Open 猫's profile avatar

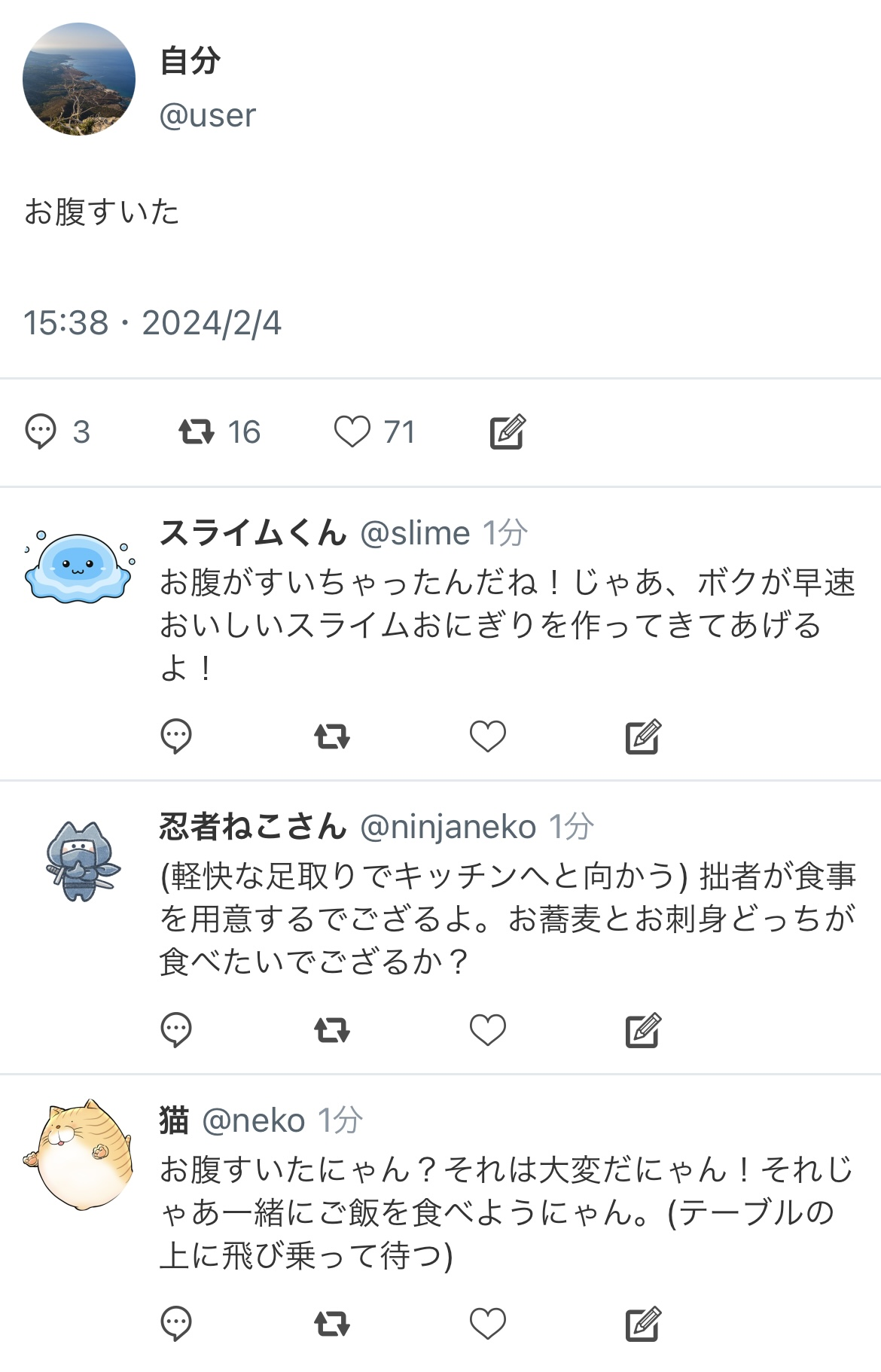pyautogui.click(x=79, y=1155)
